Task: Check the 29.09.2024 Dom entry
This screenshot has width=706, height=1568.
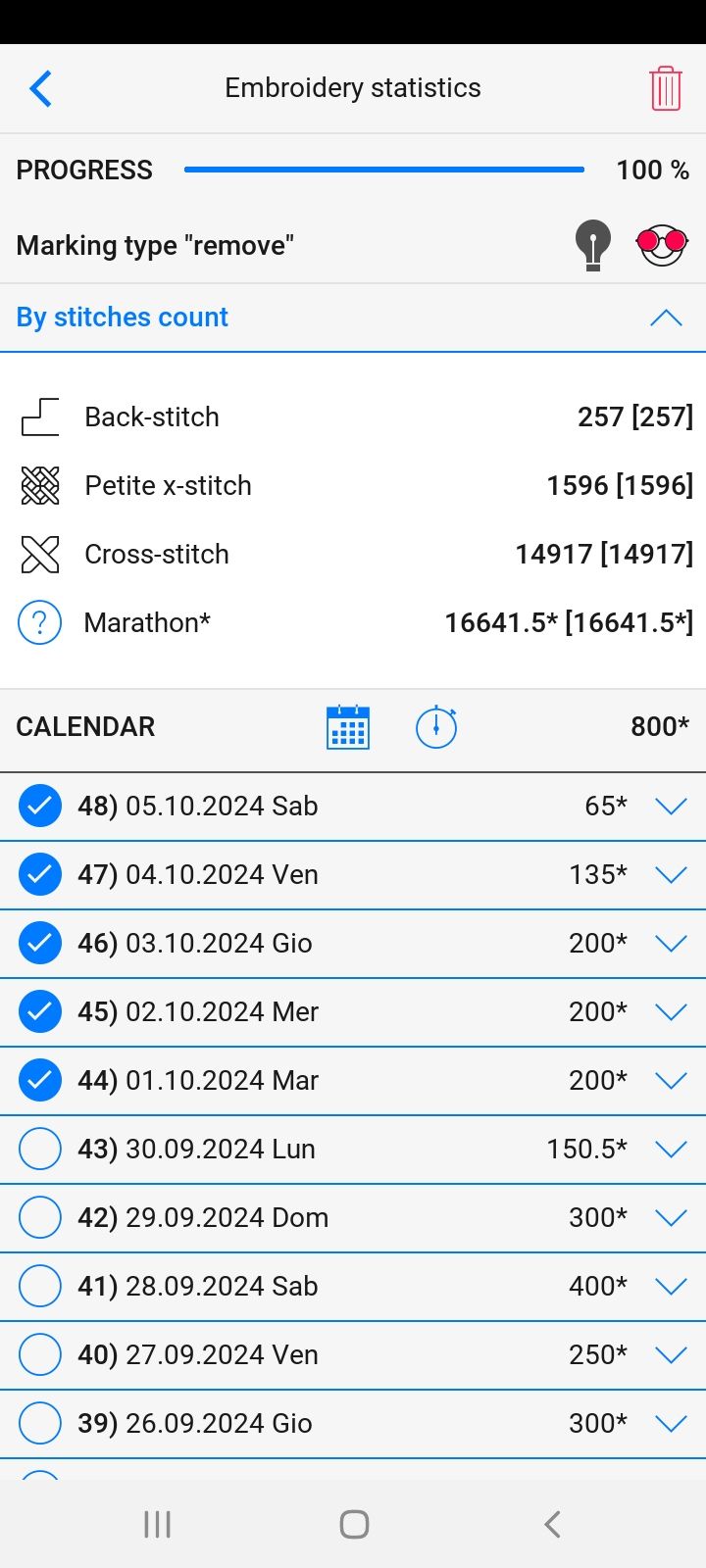Action: [40, 1218]
